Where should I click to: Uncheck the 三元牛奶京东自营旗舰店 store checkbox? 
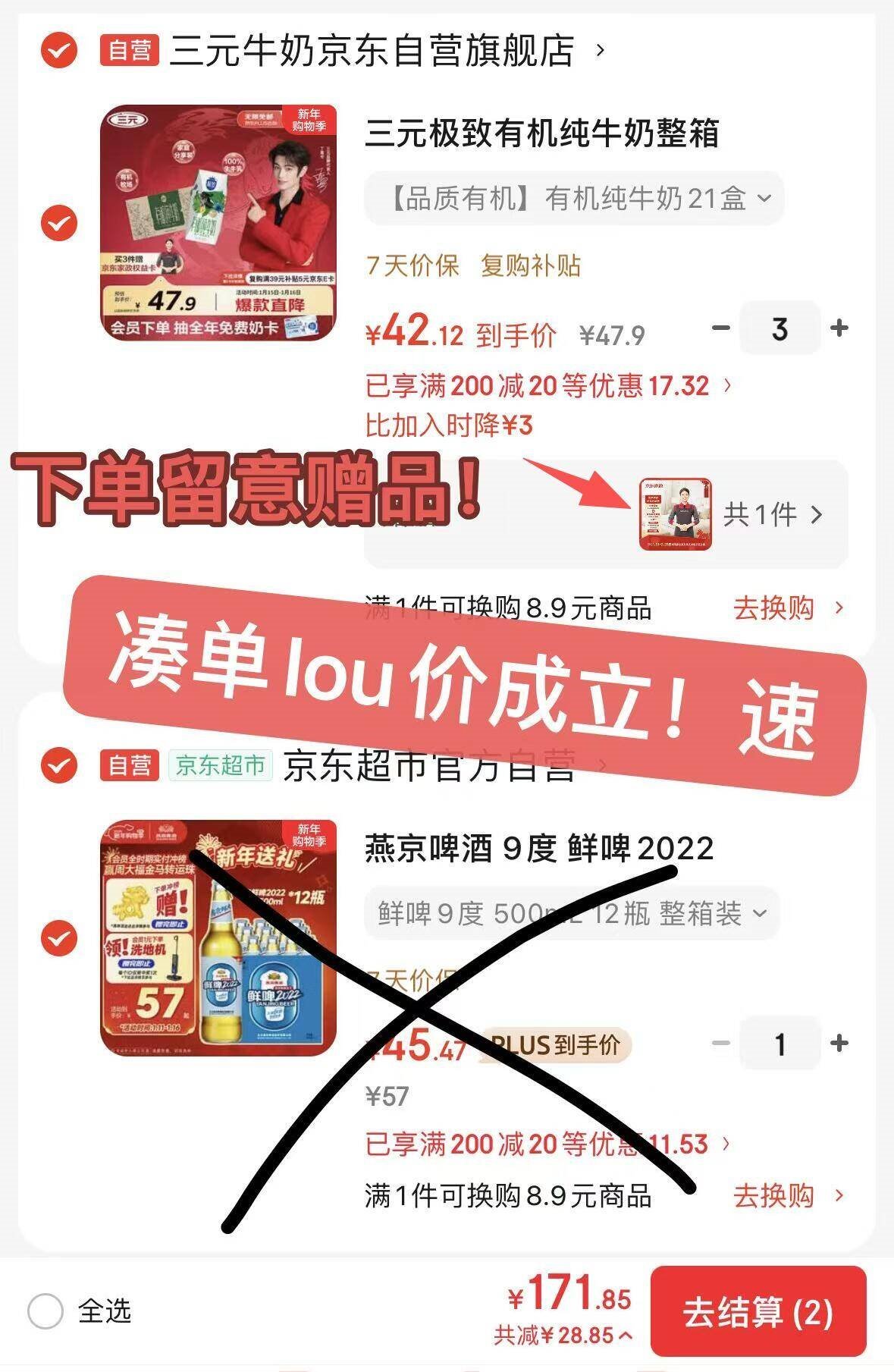pos(58,51)
